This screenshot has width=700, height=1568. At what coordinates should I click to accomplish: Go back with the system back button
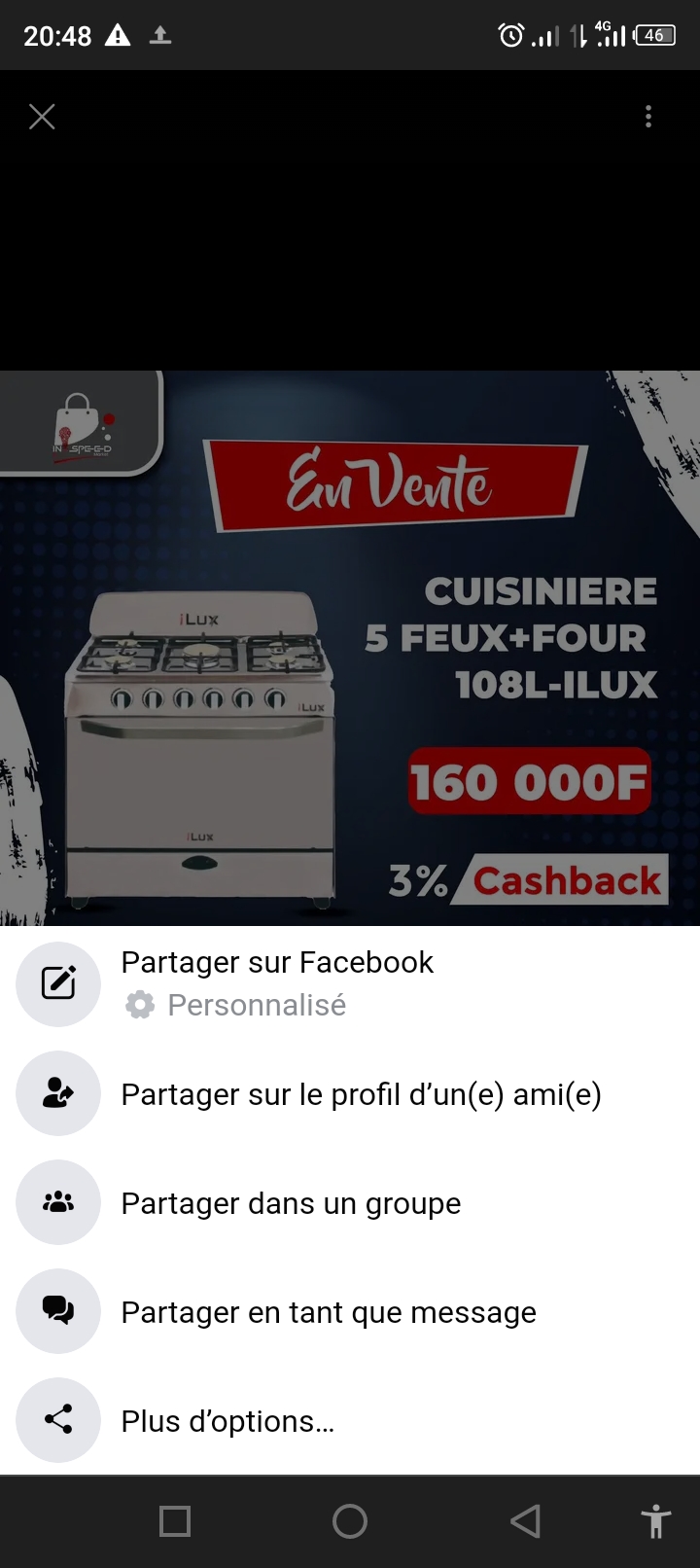pyautogui.click(x=525, y=1521)
